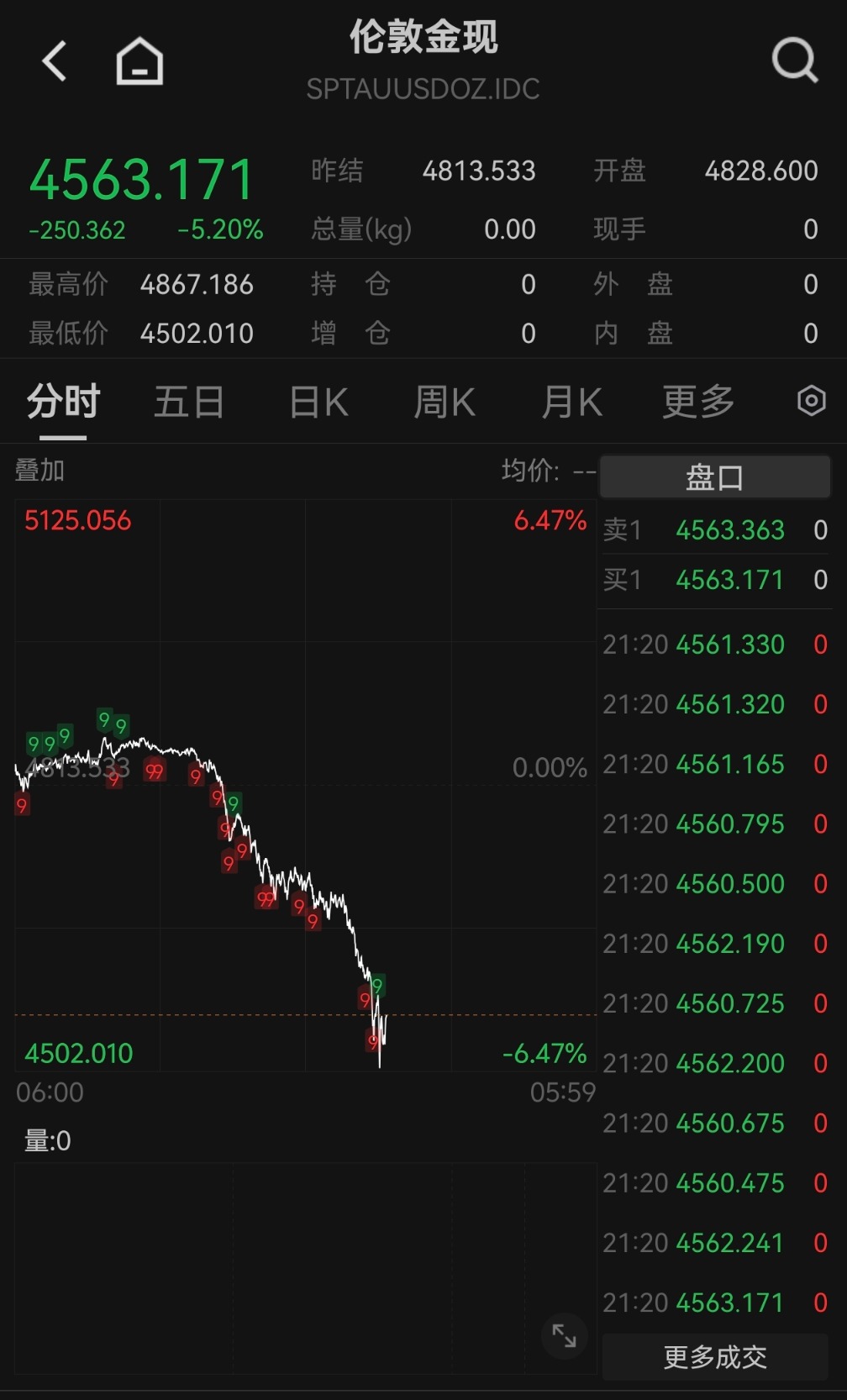This screenshot has height=1400, width=847.
Task: Switch to the 五日 five-day tab
Action: (189, 402)
